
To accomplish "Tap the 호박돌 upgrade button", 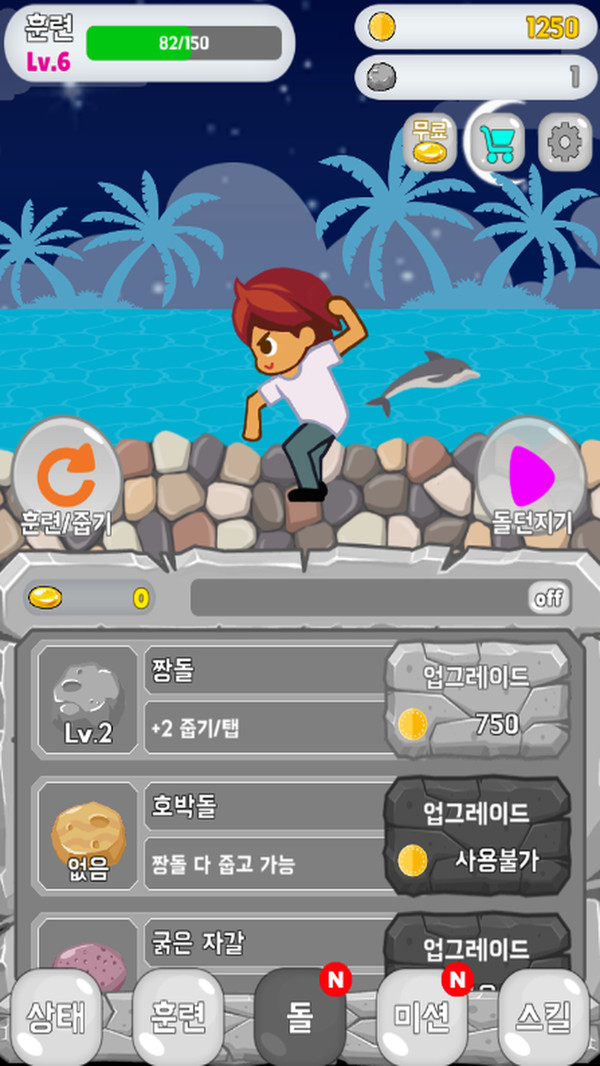I will (478, 837).
